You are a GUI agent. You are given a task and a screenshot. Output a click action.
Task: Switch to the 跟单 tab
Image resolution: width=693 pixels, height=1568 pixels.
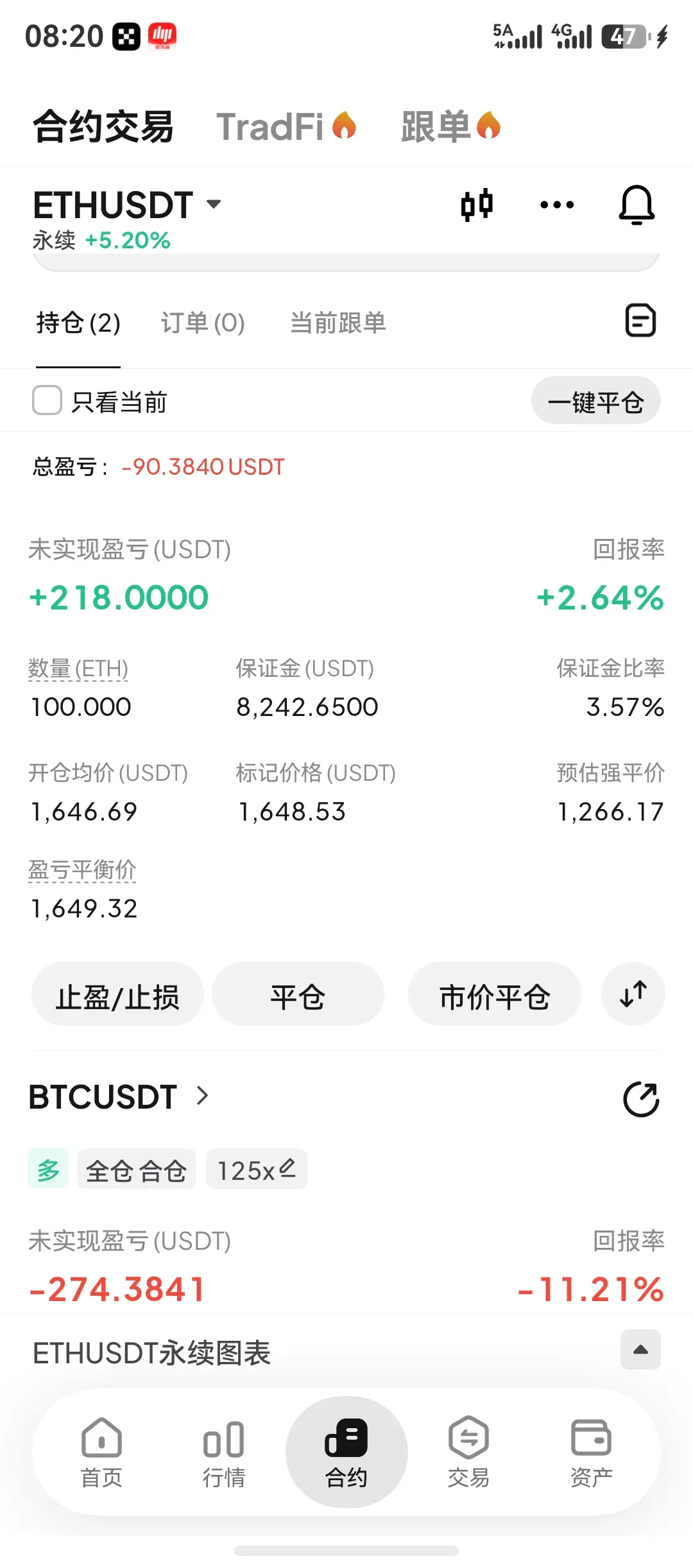click(450, 126)
